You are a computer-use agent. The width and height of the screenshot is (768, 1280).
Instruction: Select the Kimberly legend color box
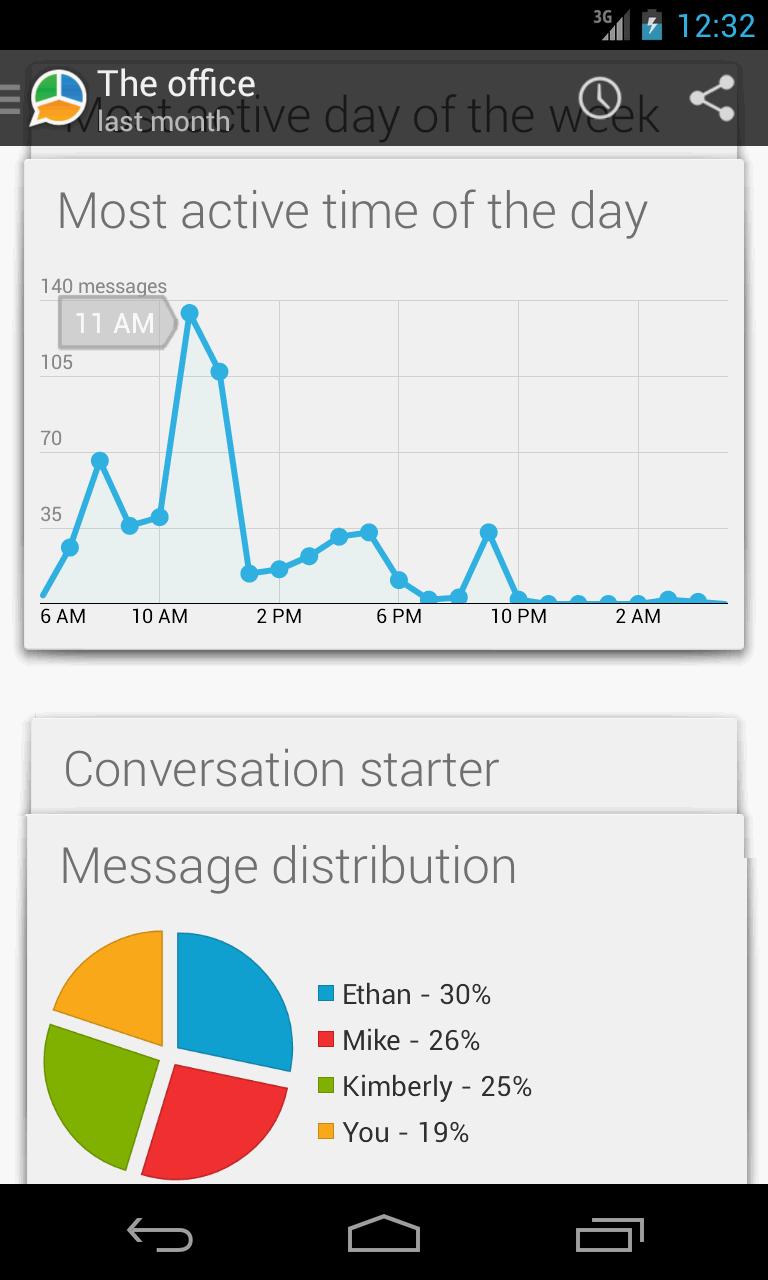(325, 1086)
